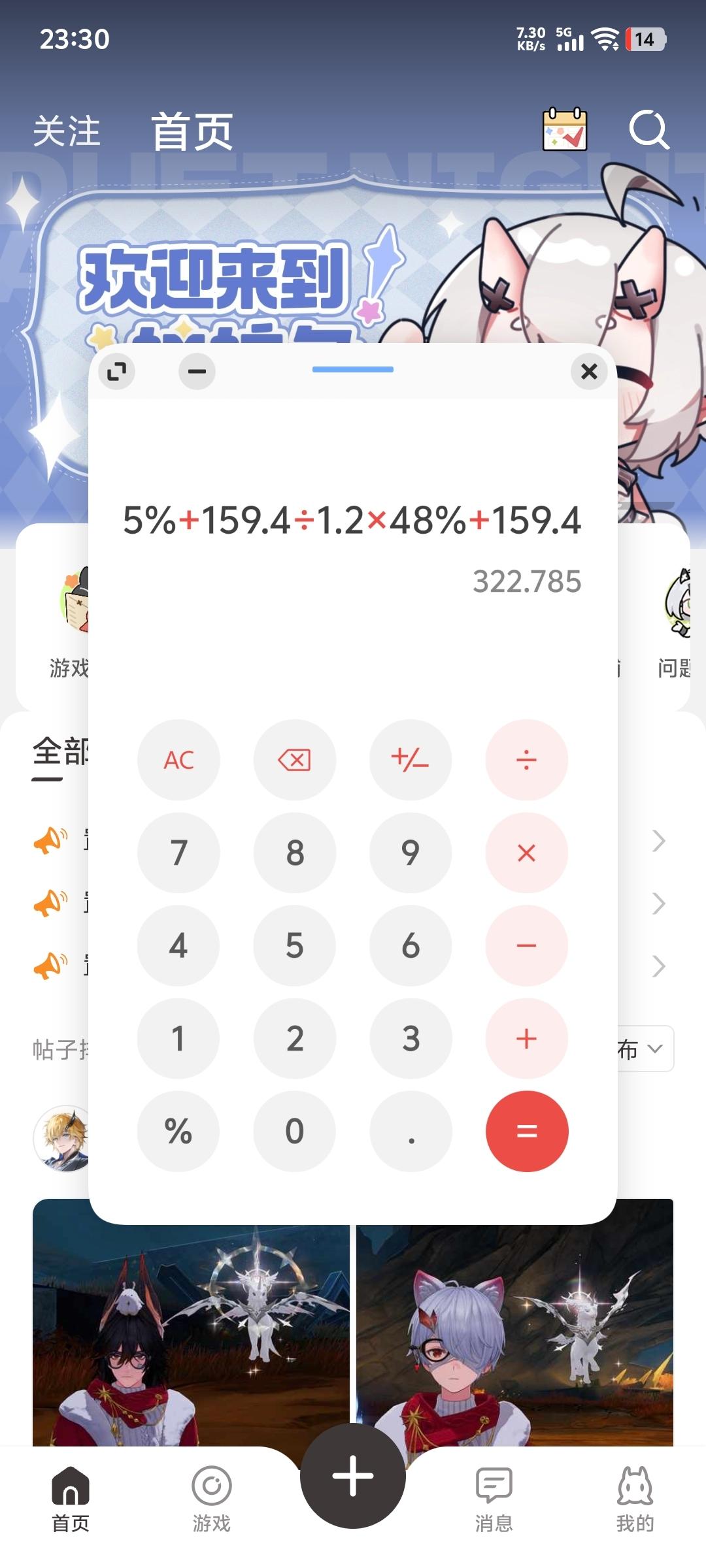Image resolution: width=706 pixels, height=1568 pixels.
Task: Expand the calculator to full screen
Action: tap(117, 371)
